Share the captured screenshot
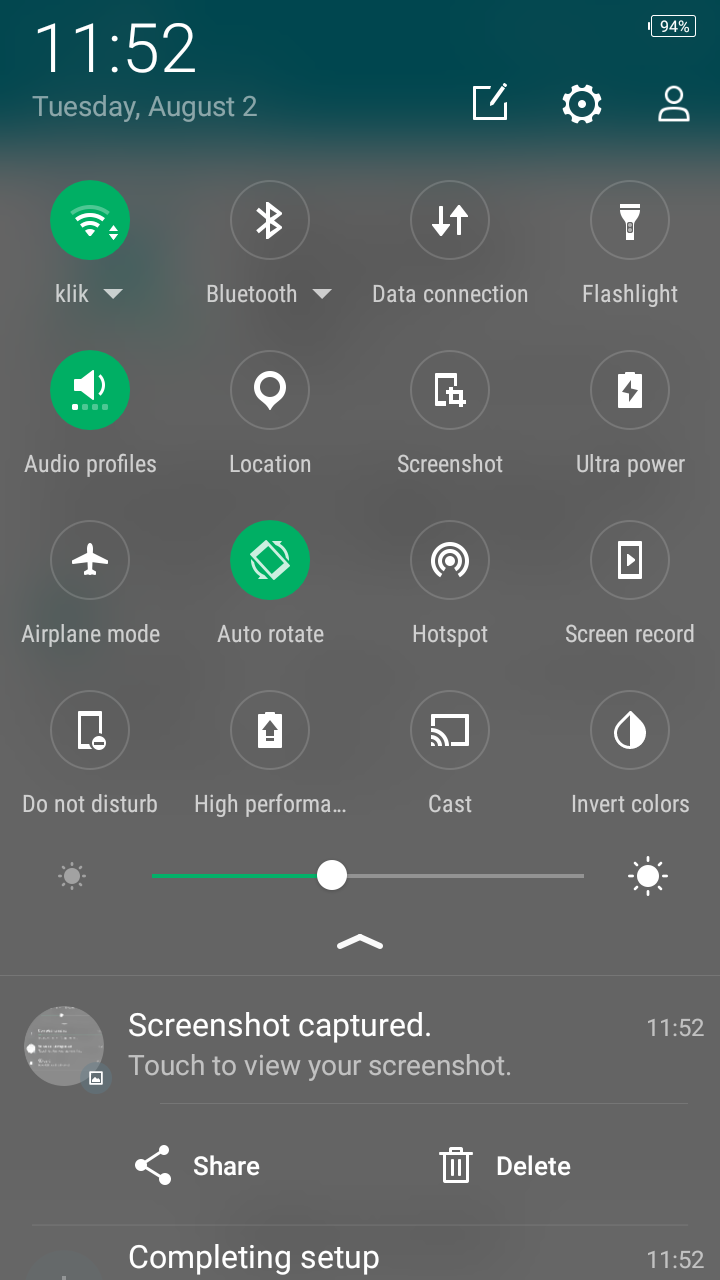720x1280 pixels. tap(197, 1166)
